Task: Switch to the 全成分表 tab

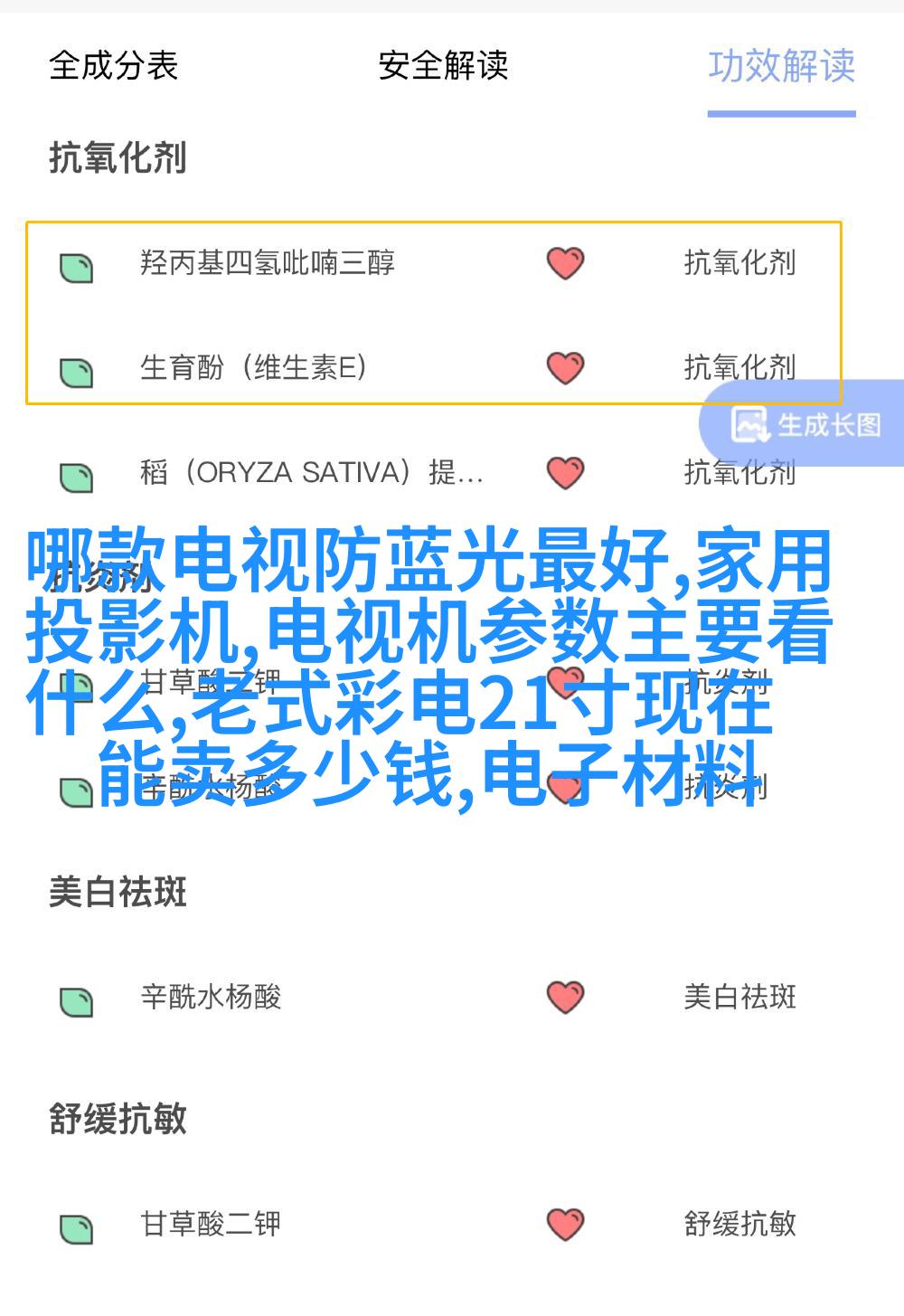Action: pos(114,66)
